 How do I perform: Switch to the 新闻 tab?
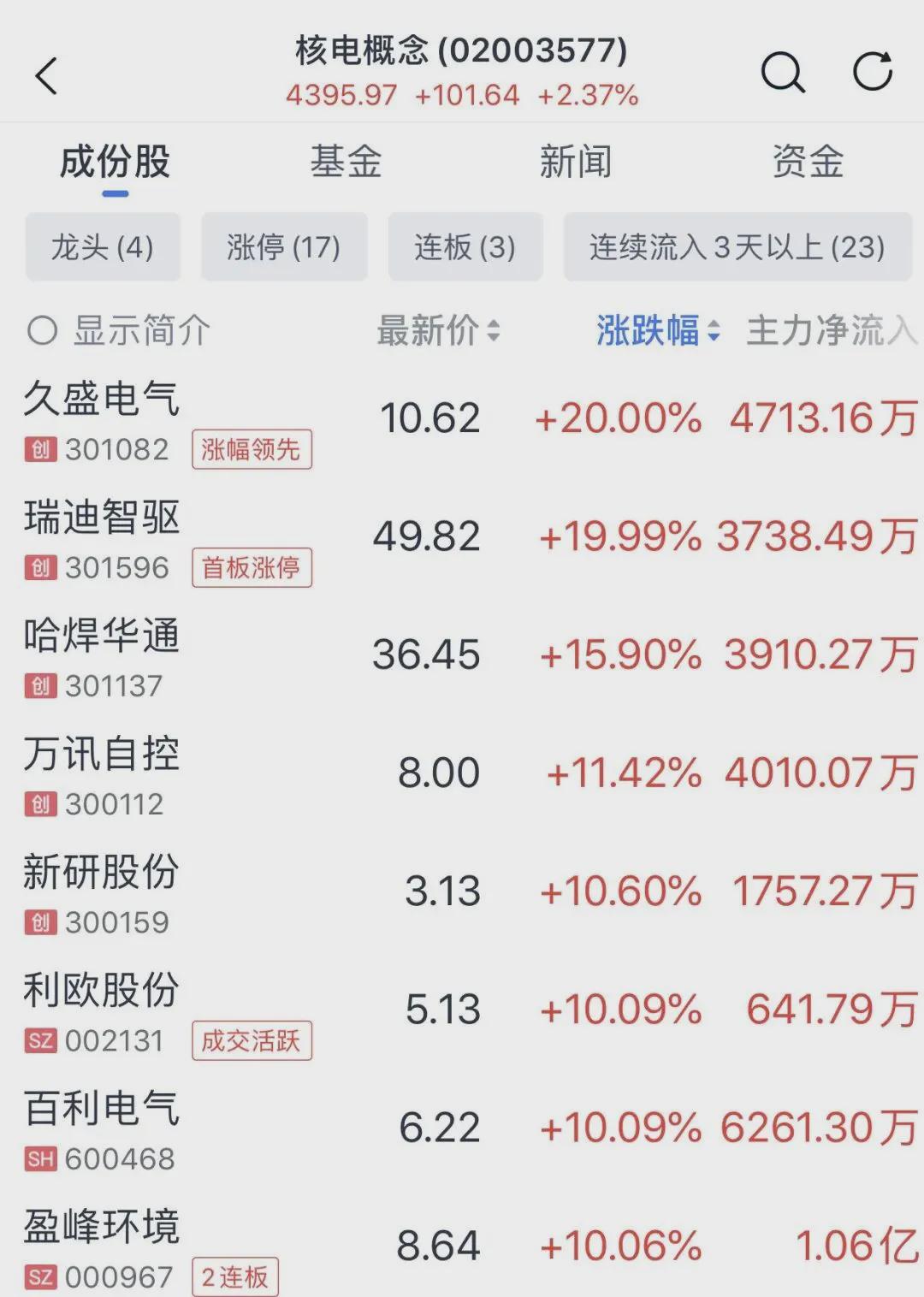[x=576, y=162]
